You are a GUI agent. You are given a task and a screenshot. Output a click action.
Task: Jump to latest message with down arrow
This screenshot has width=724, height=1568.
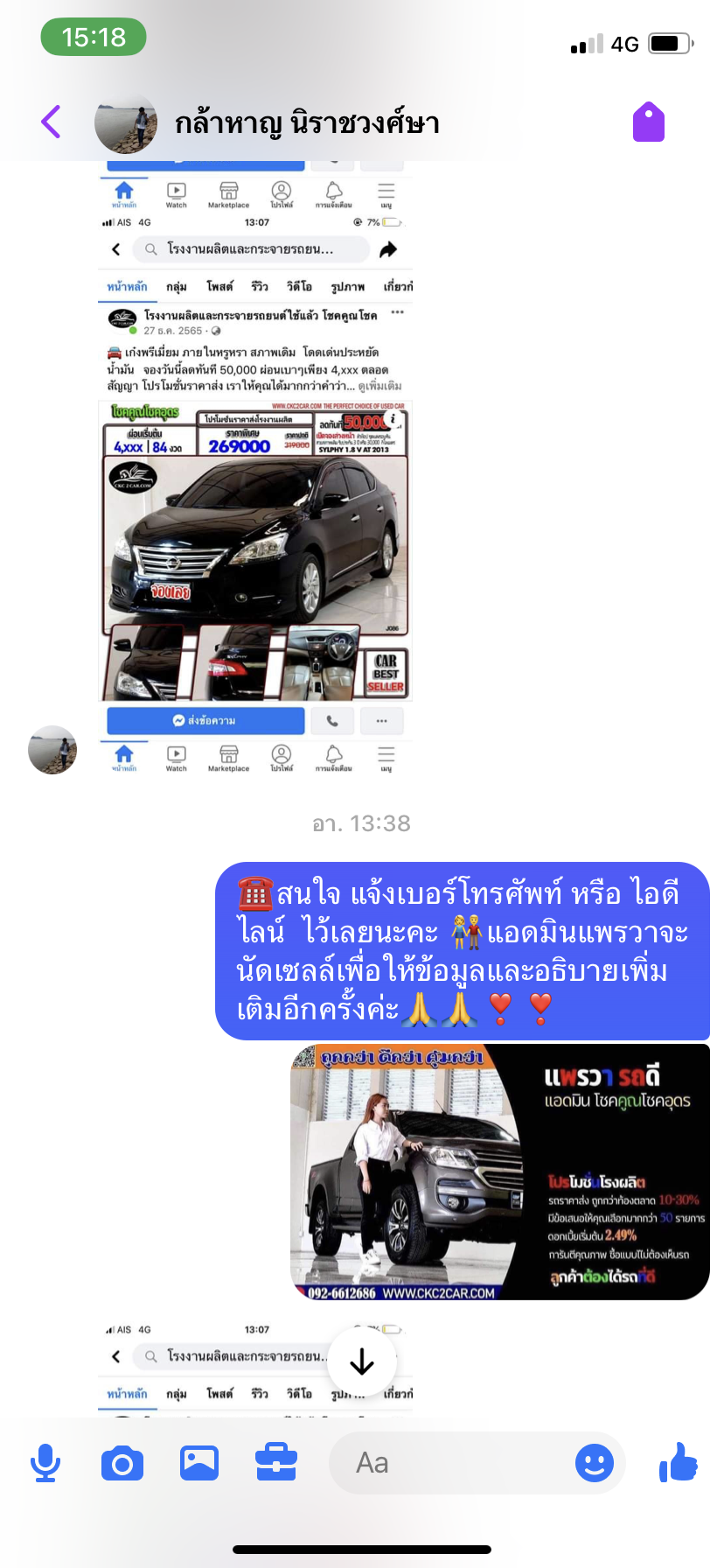[362, 1361]
